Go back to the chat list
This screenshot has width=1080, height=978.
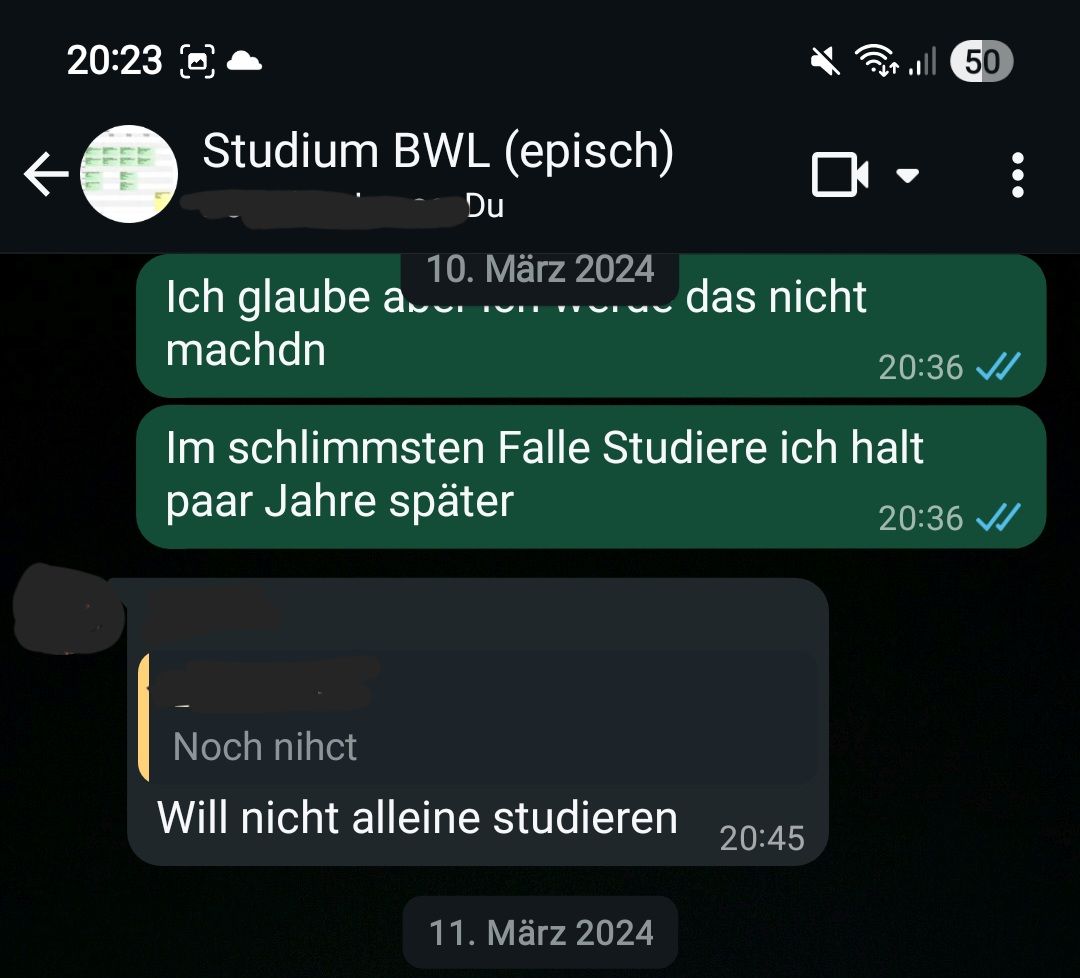(x=46, y=176)
